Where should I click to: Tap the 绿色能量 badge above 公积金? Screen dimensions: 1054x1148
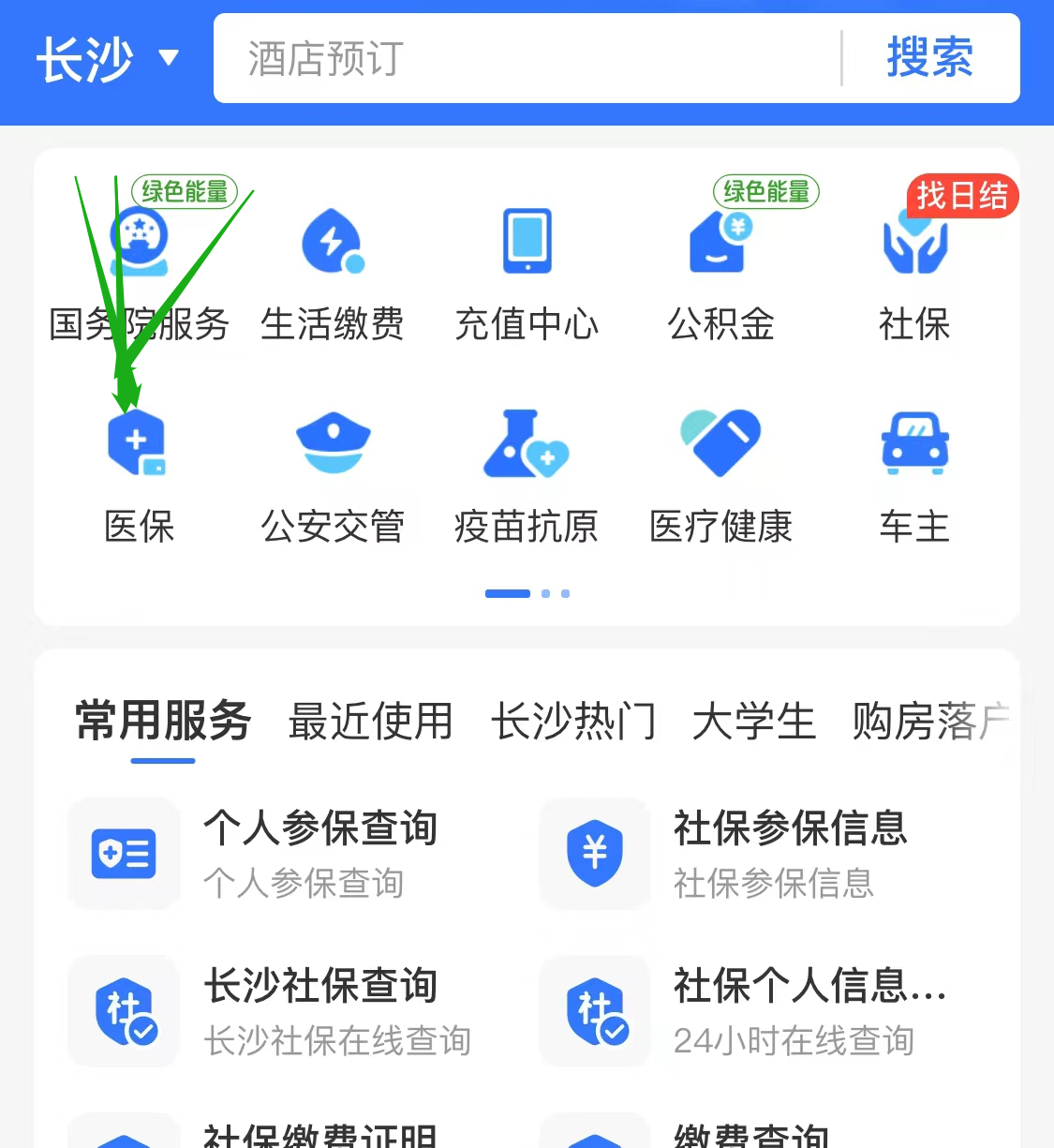766,192
